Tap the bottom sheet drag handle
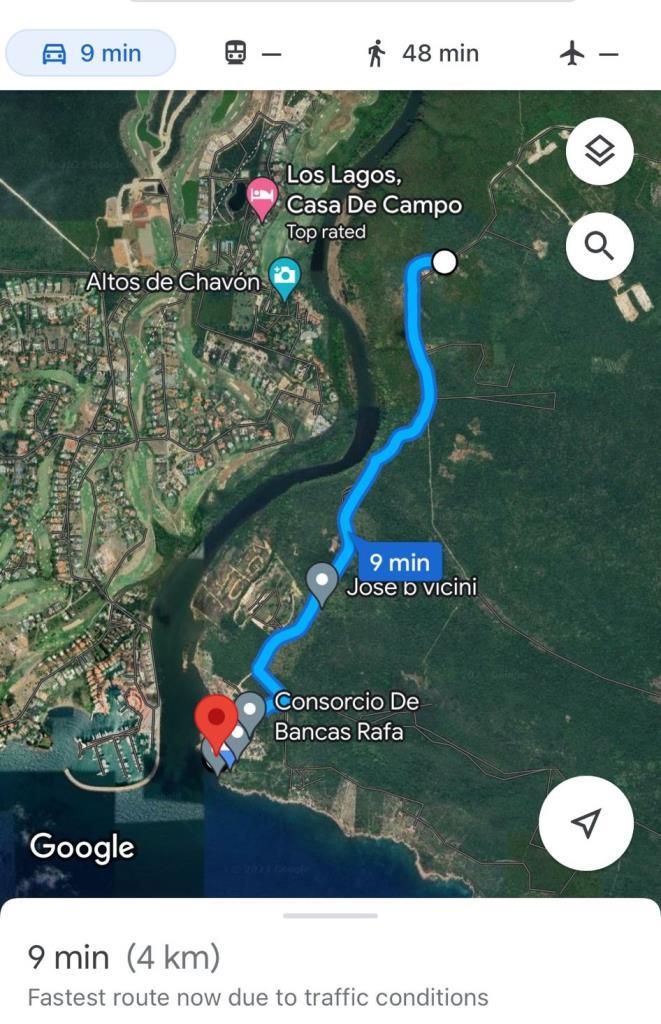This screenshot has height=1024, width=661. (x=330, y=915)
